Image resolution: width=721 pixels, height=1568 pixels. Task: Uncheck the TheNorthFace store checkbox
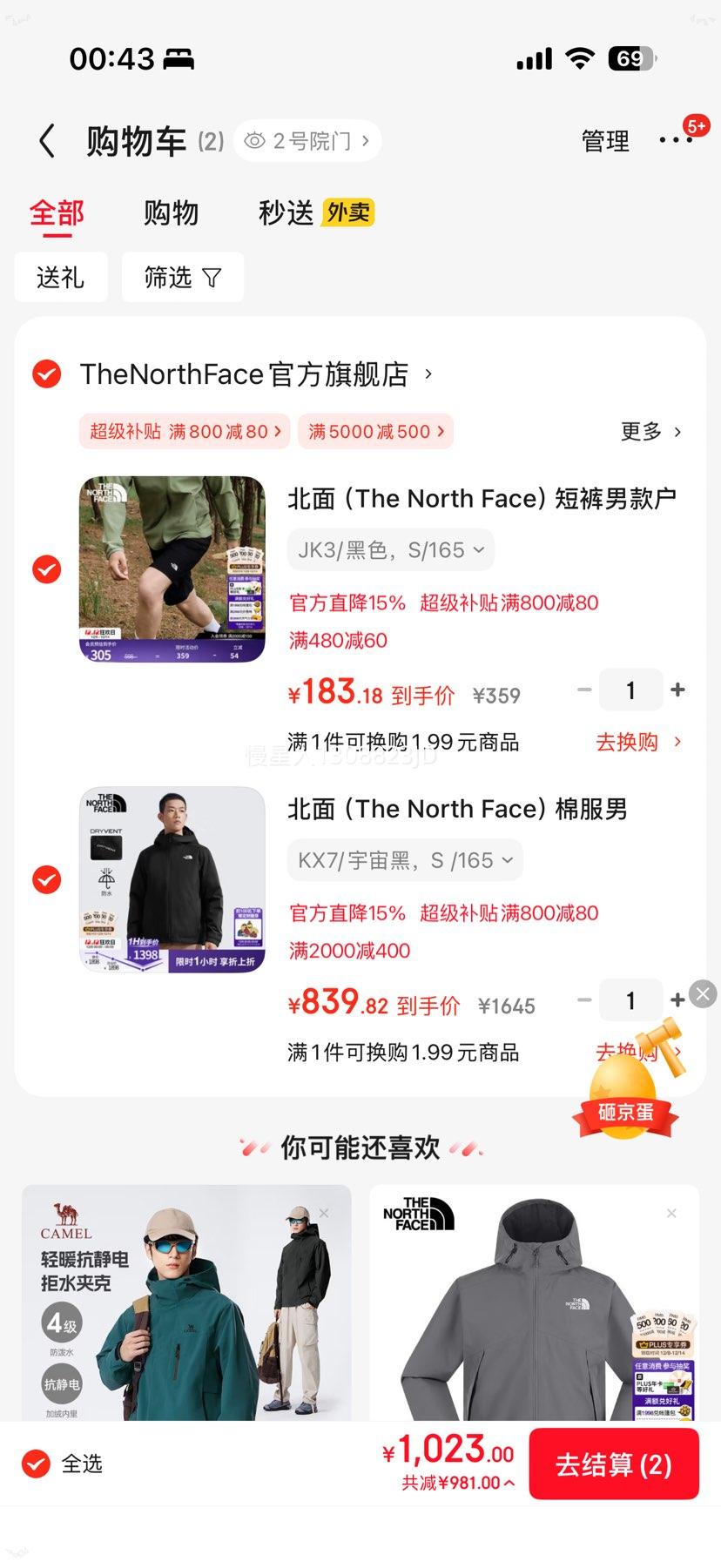(x=47, y=374)
